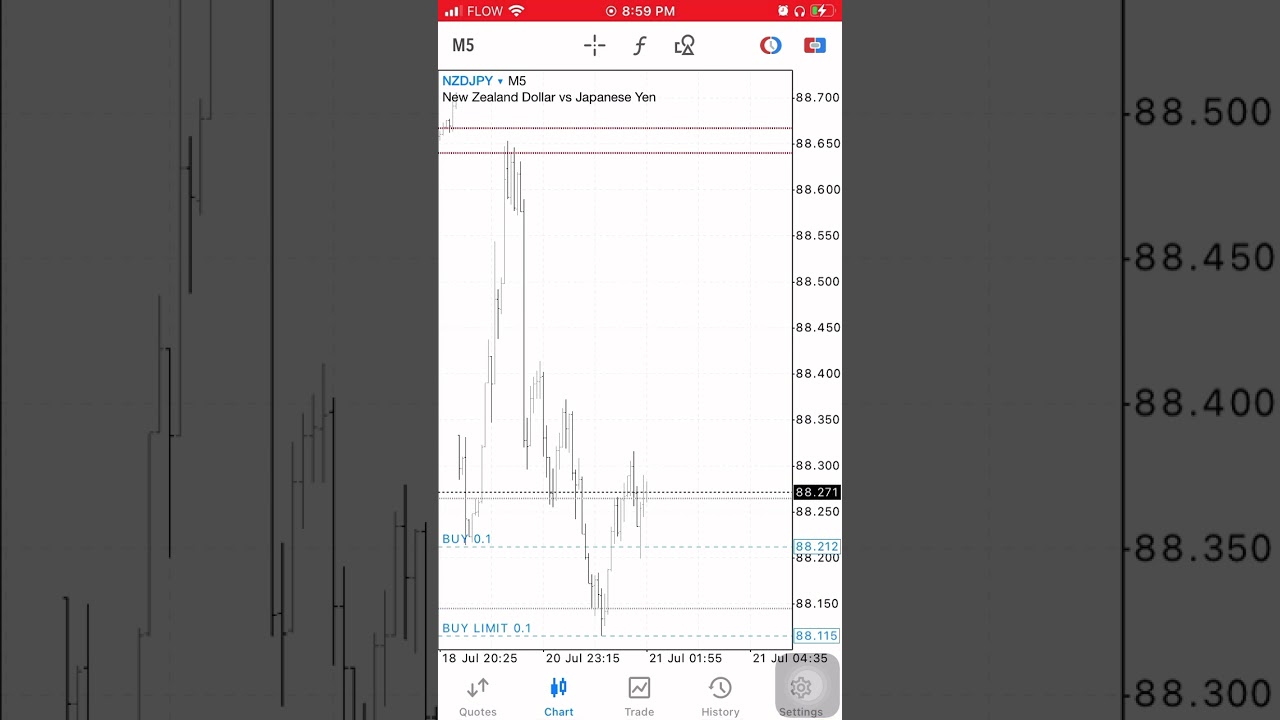Screen dimensions: 1280x720
Task: Switch to the Trade tab
Action: point(639,696)
